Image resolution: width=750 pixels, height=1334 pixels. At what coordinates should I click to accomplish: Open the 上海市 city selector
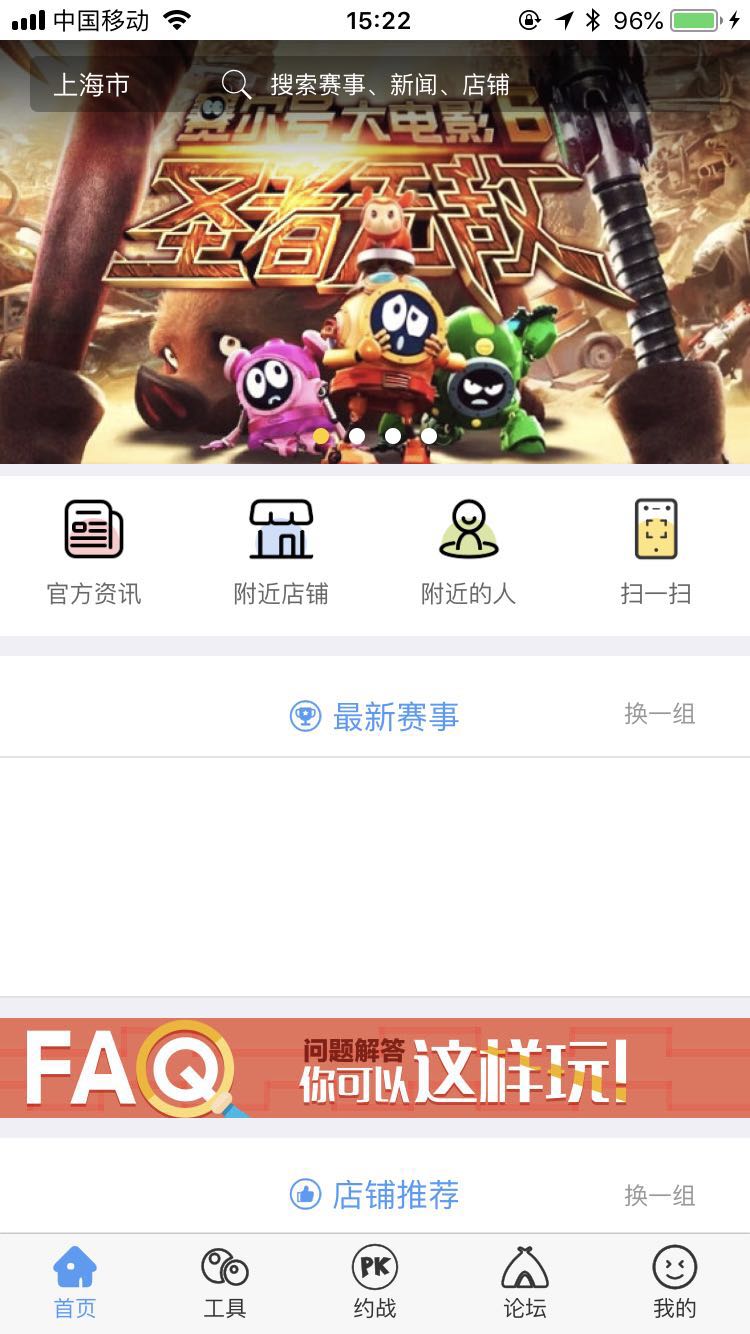click(x=92, y=85)
